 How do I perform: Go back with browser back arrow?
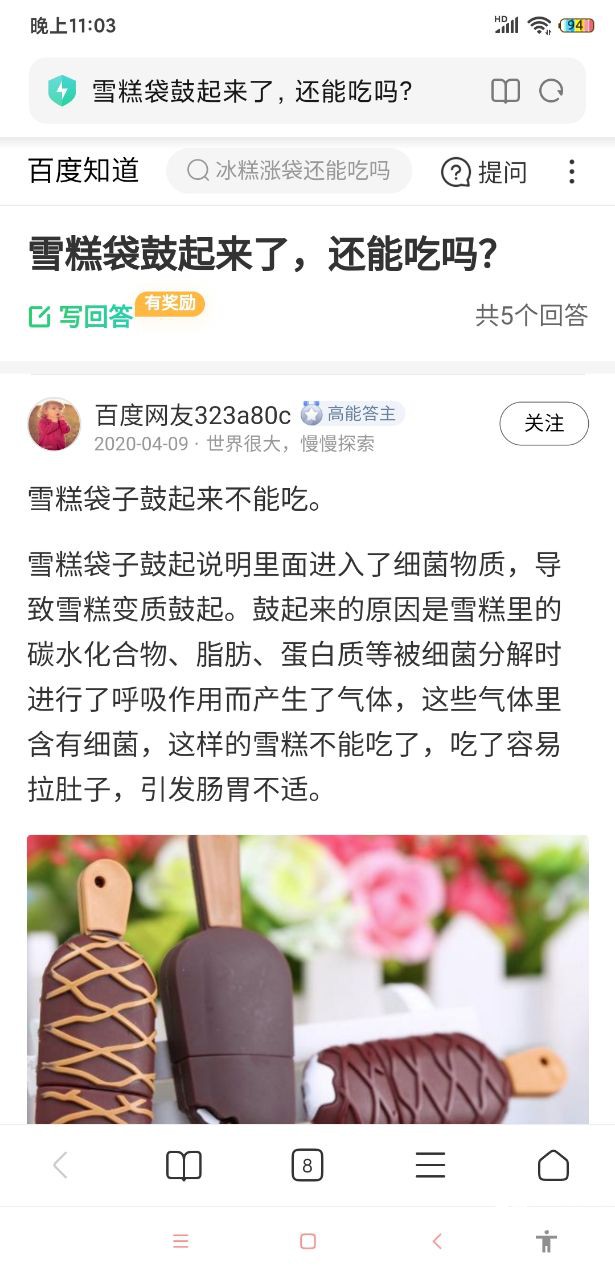(x=60, y=1165)
